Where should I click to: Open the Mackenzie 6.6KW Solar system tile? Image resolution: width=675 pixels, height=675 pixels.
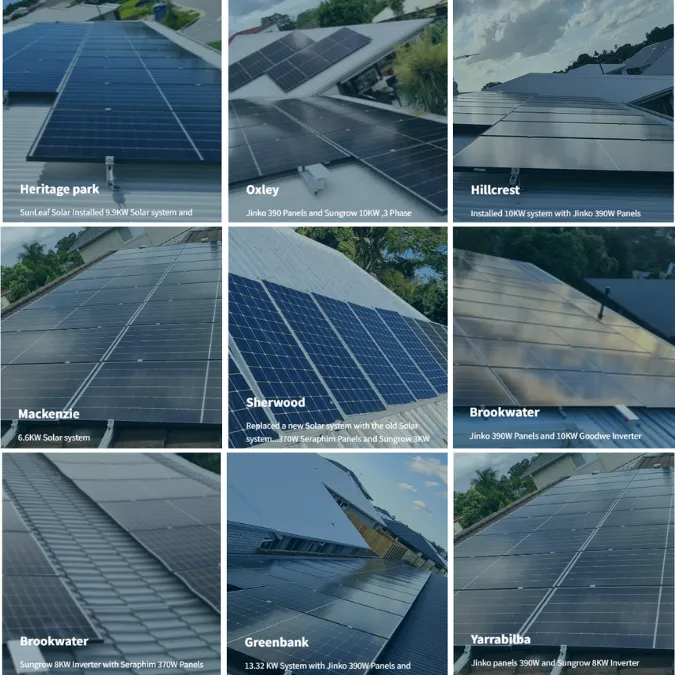[x=111, y=338]
